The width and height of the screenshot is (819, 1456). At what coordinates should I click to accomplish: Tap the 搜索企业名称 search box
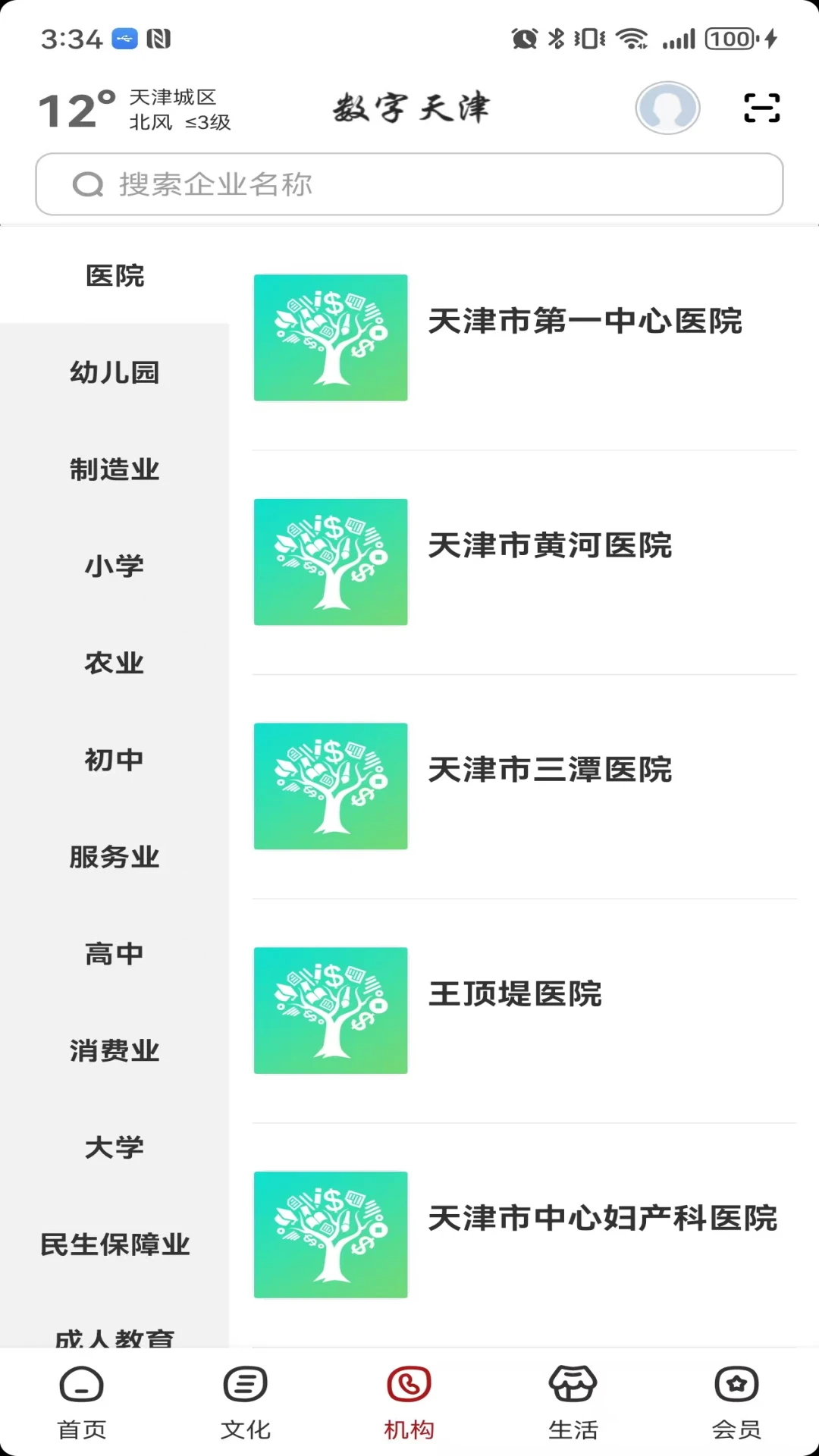(x=409, y=184)
